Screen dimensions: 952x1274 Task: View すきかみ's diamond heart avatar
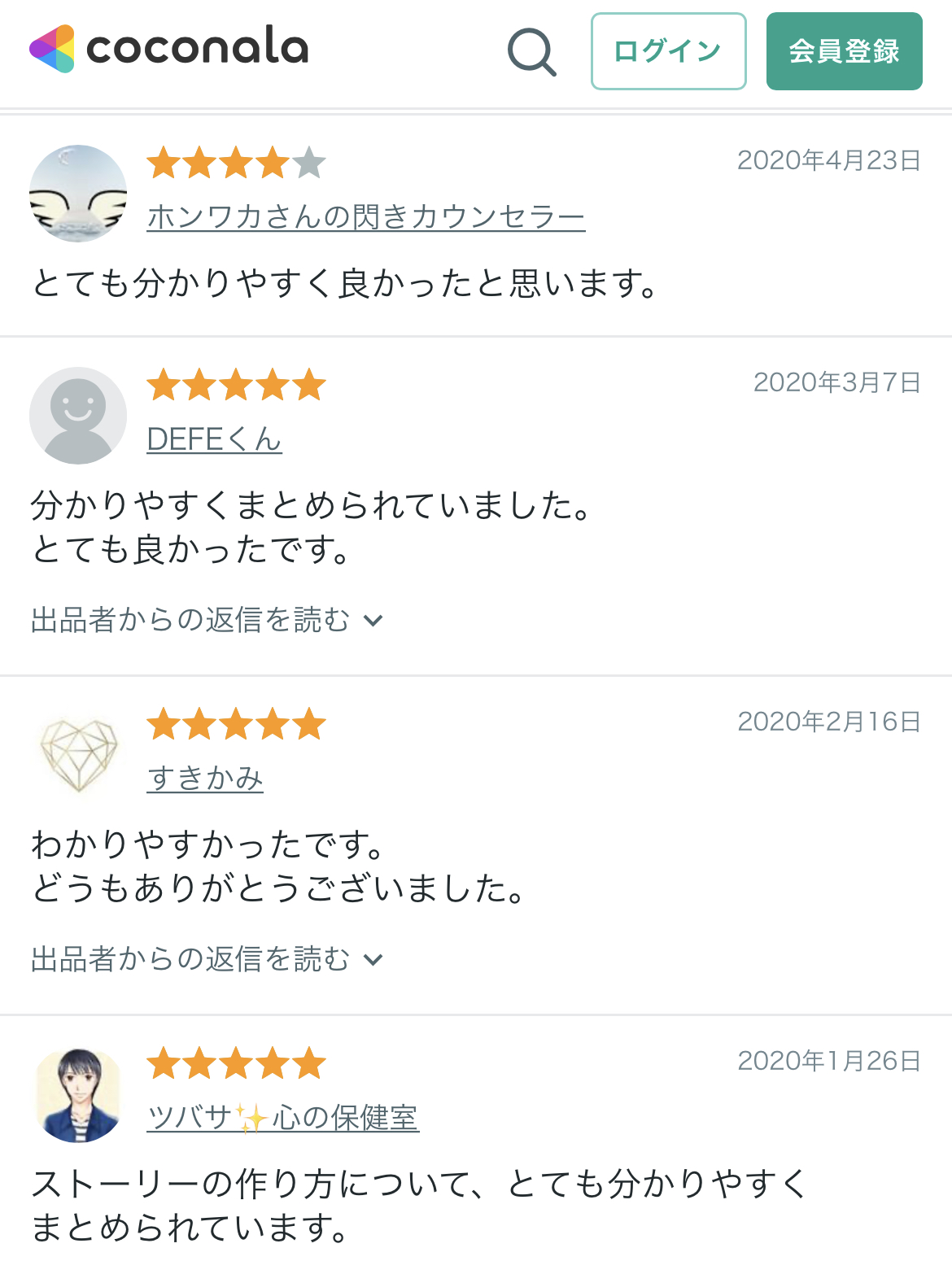tap(78, 755)
